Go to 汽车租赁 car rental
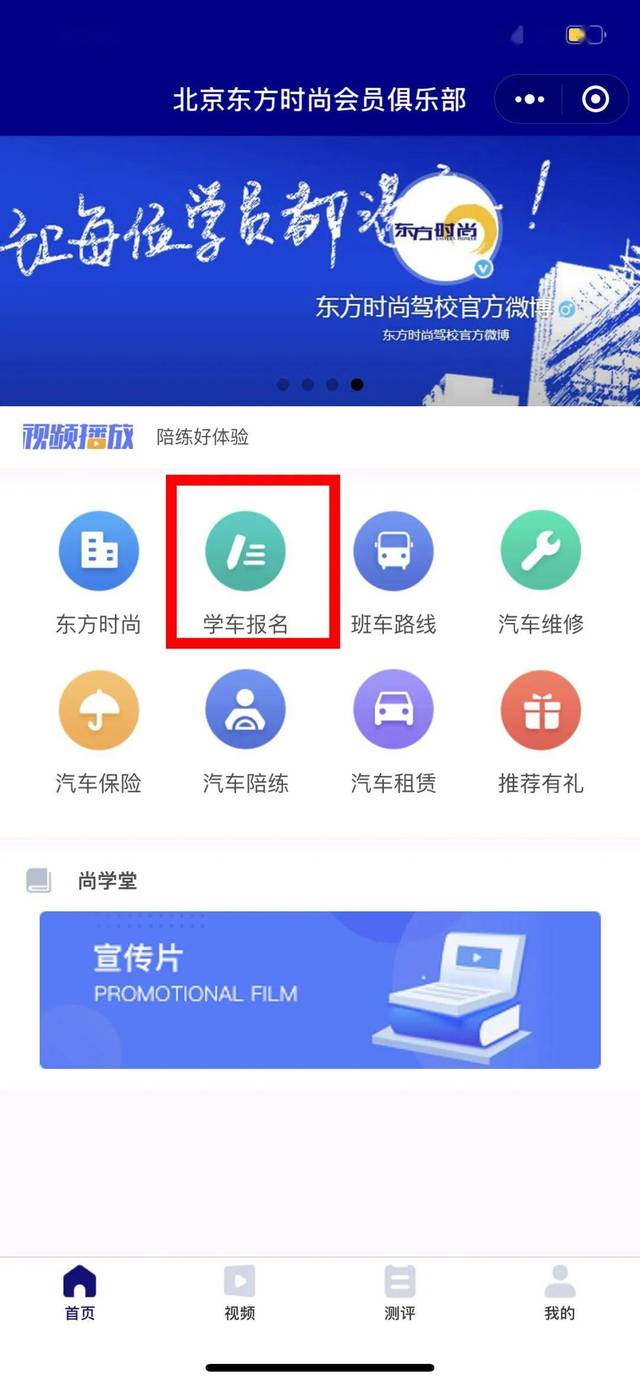Viewport: 640px width, 1384px height. click(393, 733)
